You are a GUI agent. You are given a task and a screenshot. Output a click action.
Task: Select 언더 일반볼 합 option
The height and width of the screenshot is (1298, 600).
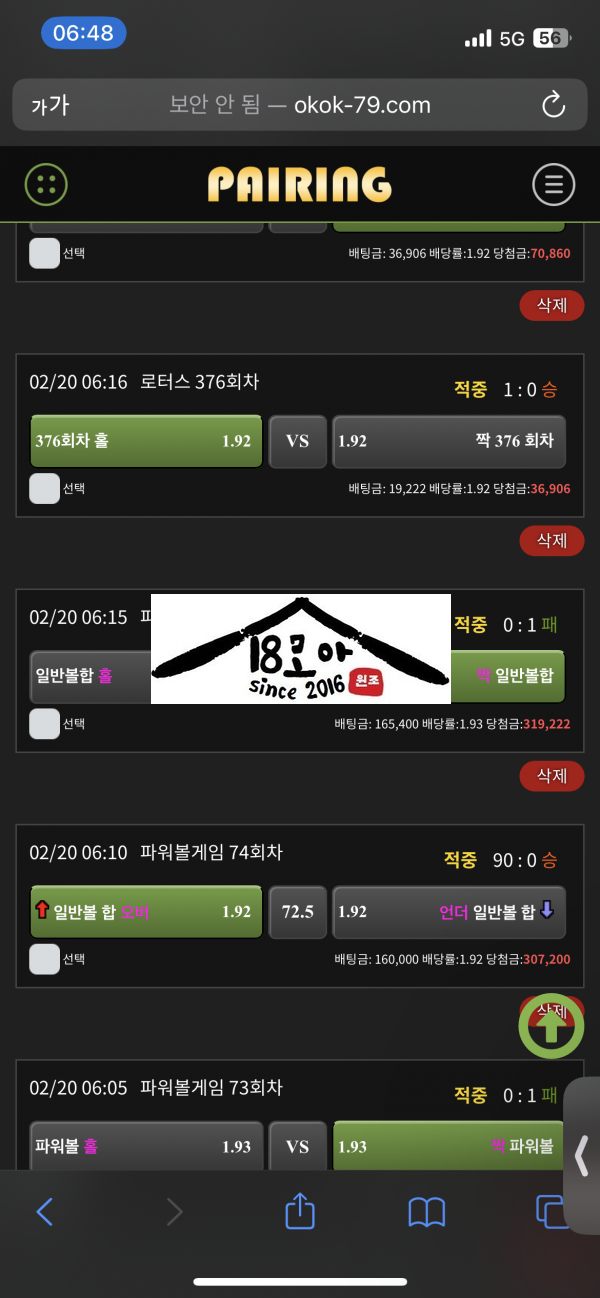pyautogui.click(x=448, y=912)
